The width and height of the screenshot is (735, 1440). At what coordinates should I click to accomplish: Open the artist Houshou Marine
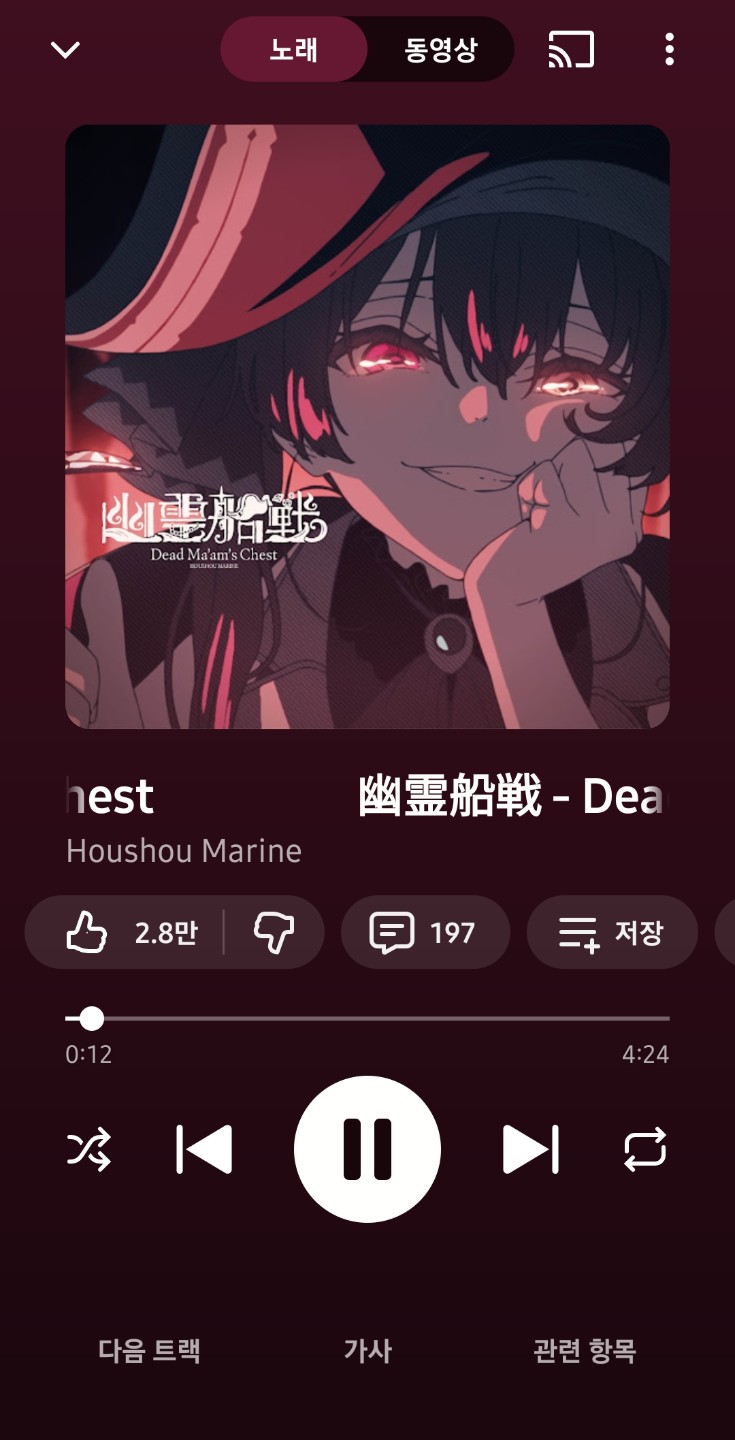click(184, 851)
